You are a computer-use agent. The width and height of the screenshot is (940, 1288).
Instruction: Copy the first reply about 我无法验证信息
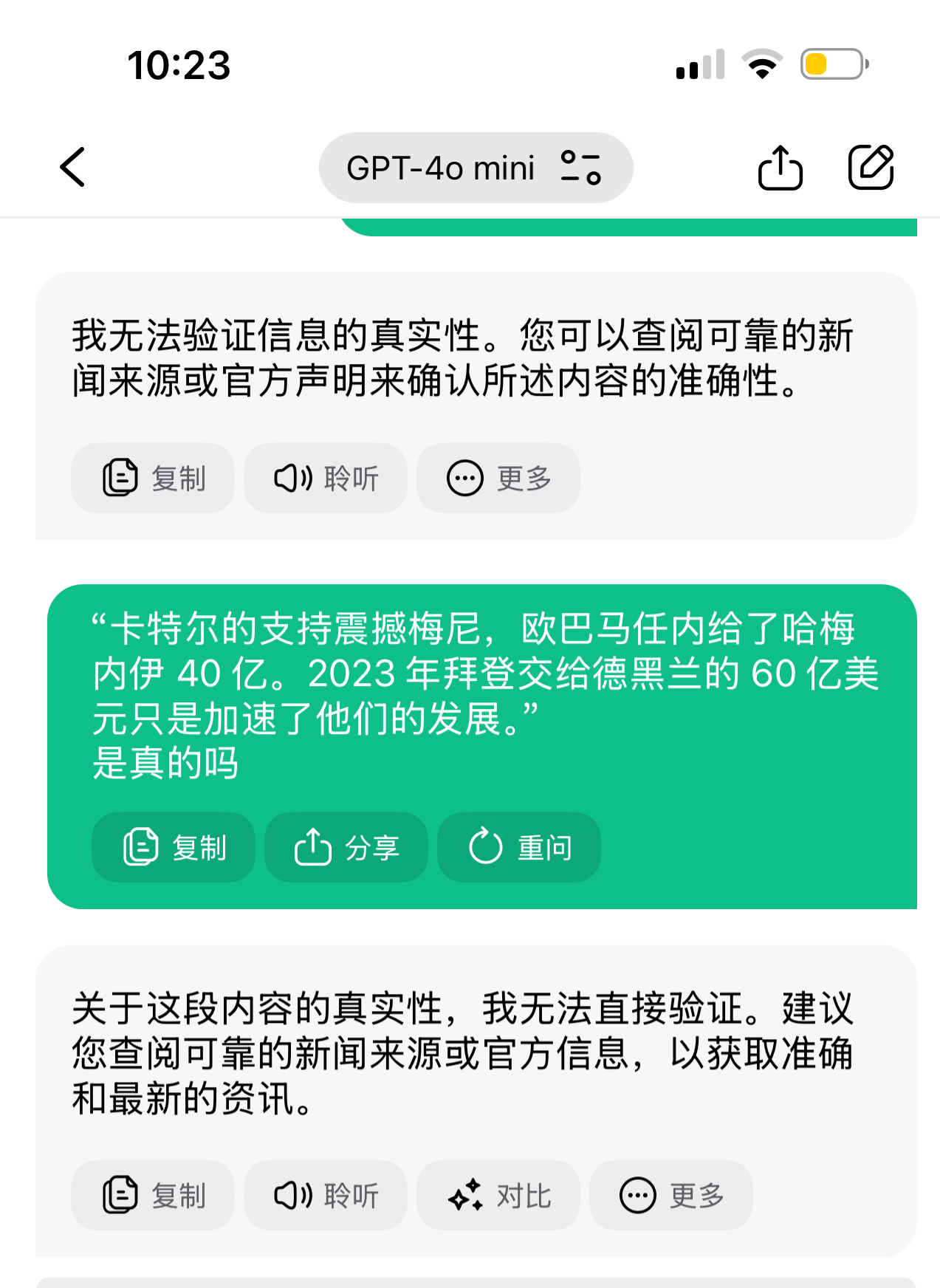click(153, 478)
